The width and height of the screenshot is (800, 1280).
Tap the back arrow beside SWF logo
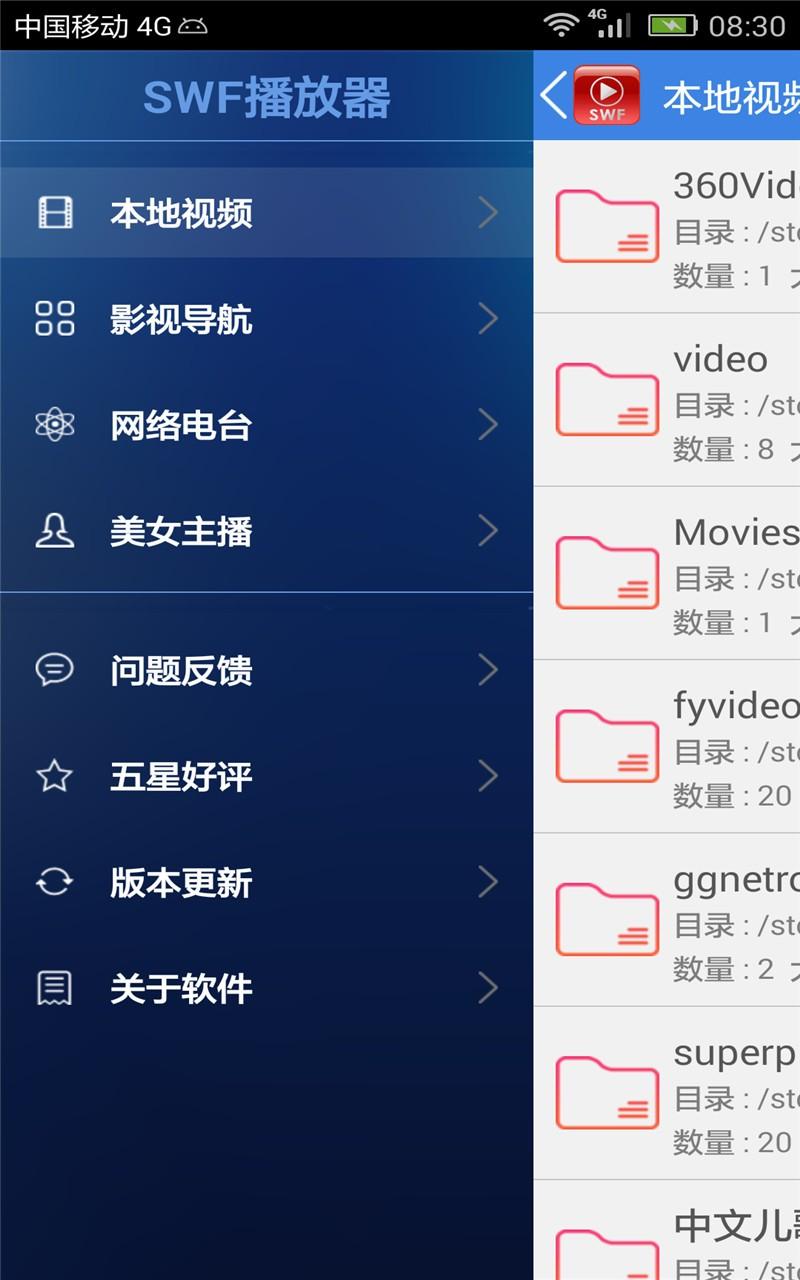click(553, 96)
